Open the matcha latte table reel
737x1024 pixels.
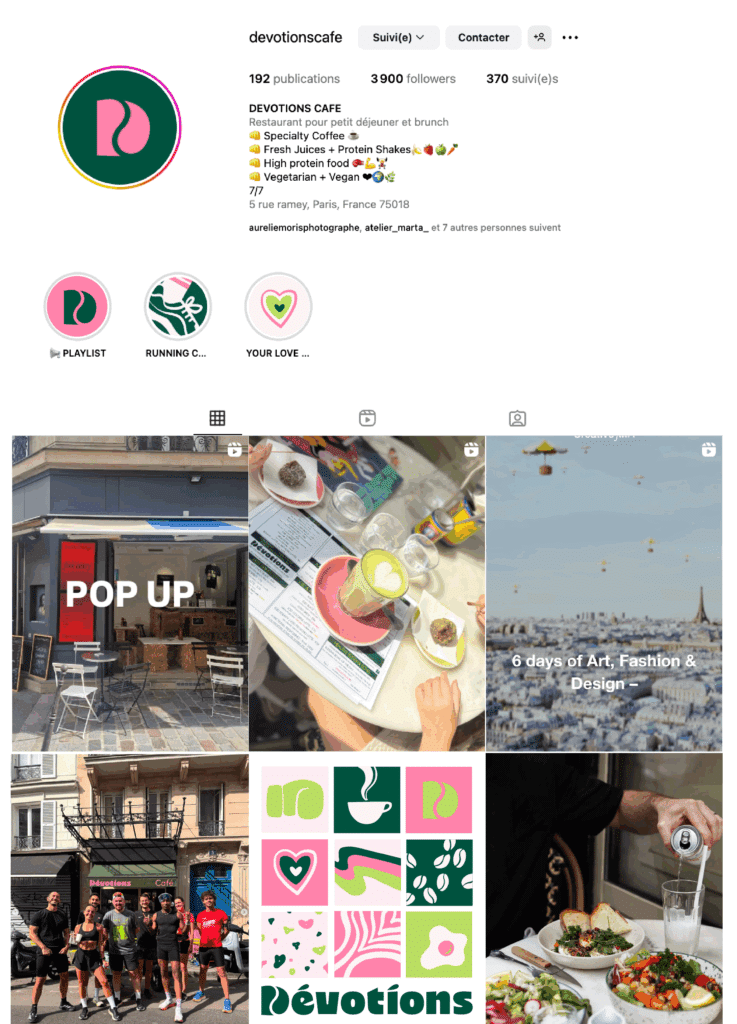(x=367, y=593)
